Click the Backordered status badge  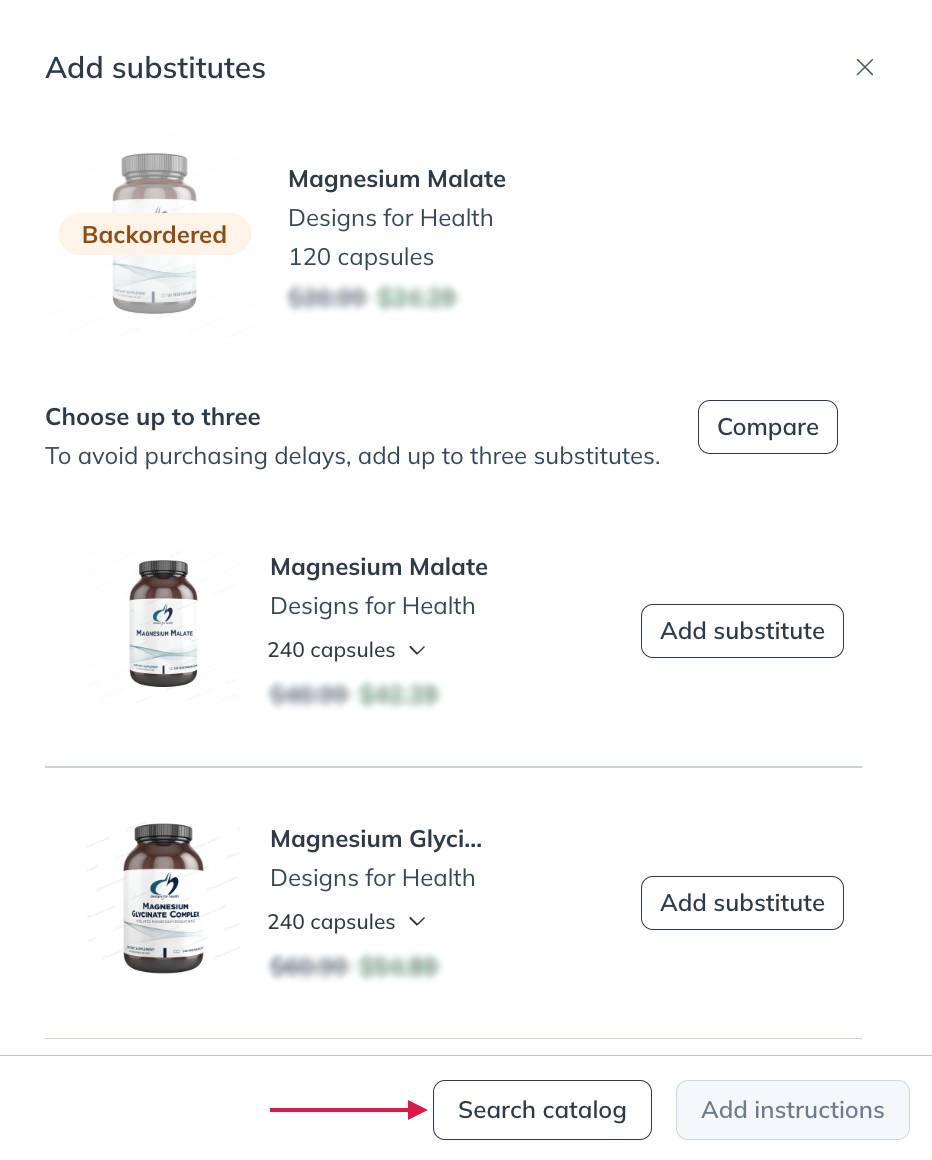tap(154, 234)
